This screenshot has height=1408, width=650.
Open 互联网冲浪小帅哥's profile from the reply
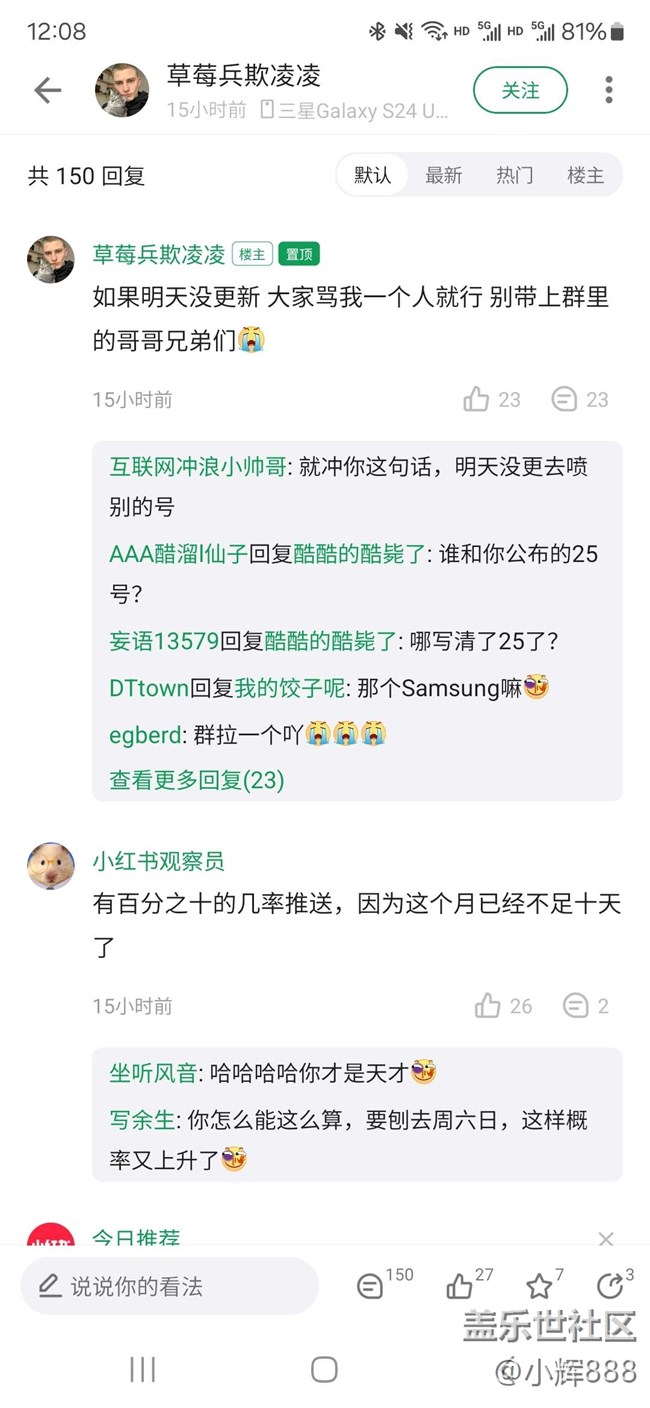point(197,466)
